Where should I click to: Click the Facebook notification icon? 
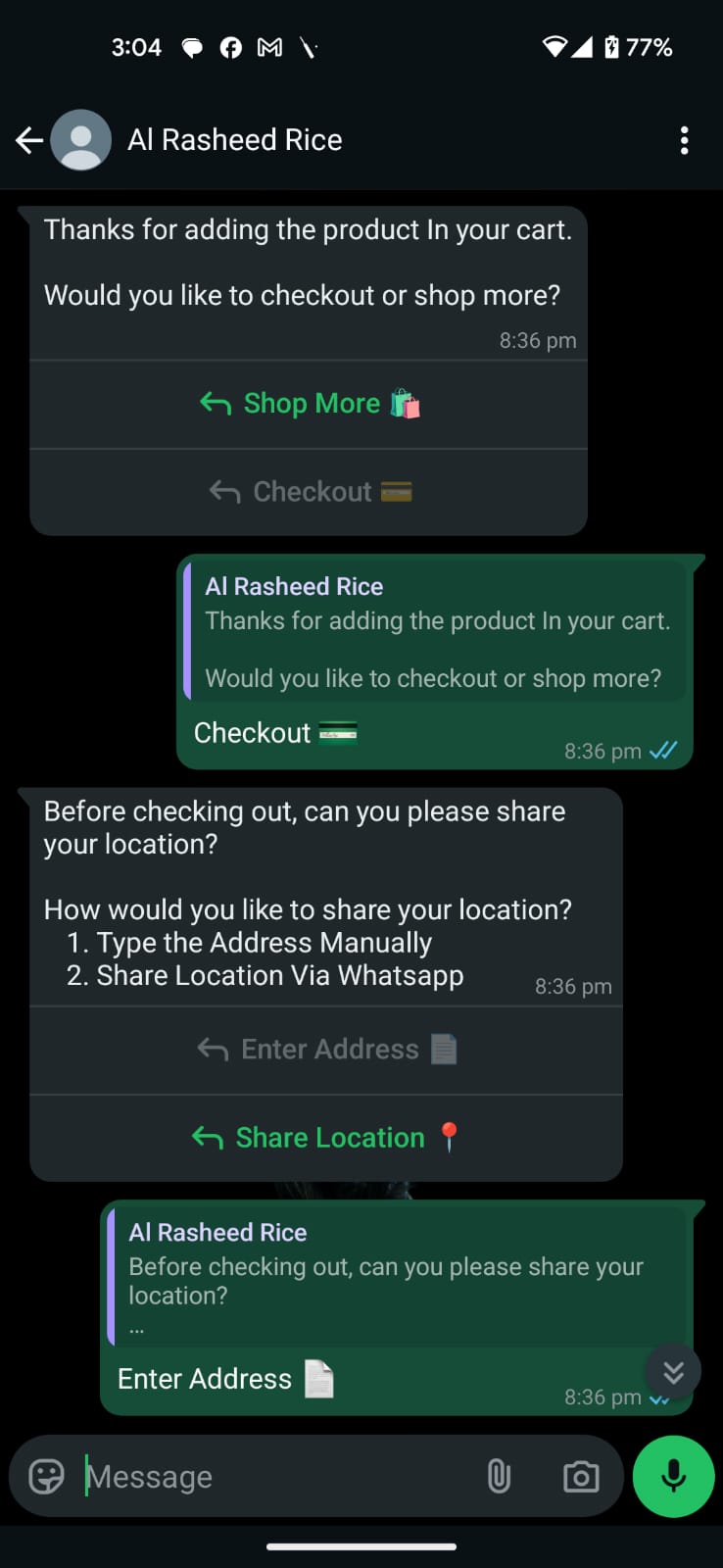230,46
